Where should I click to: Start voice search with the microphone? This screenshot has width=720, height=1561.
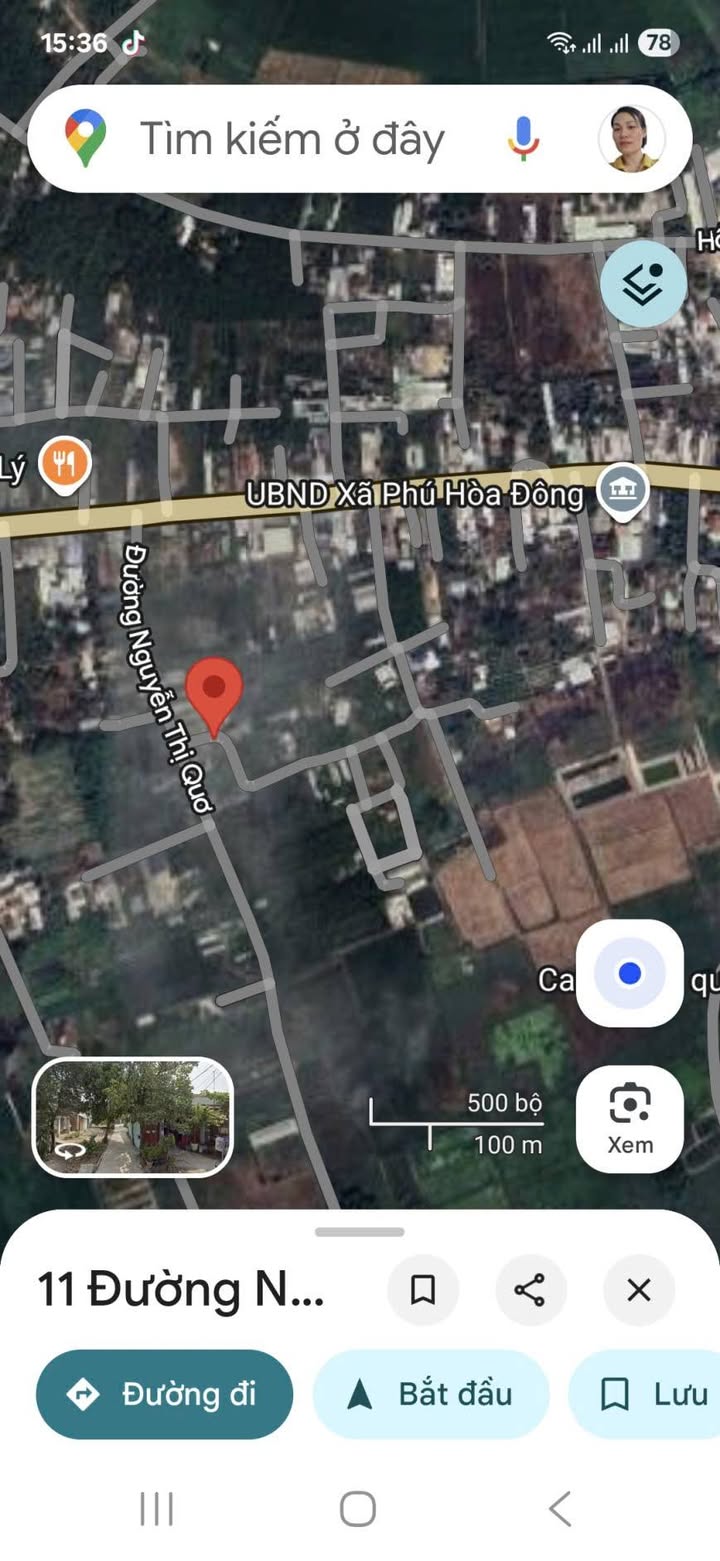[523, 138]
